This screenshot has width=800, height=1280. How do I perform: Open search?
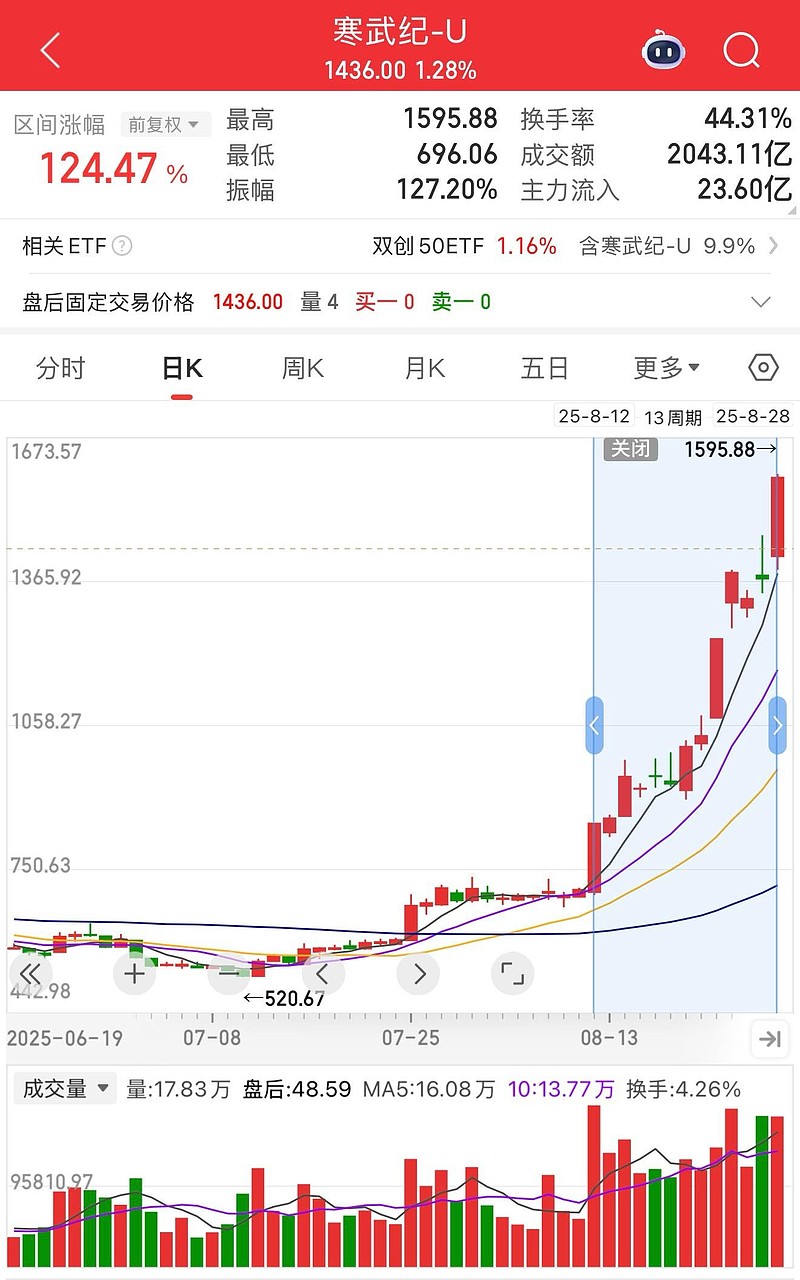(x=740, y=49)
